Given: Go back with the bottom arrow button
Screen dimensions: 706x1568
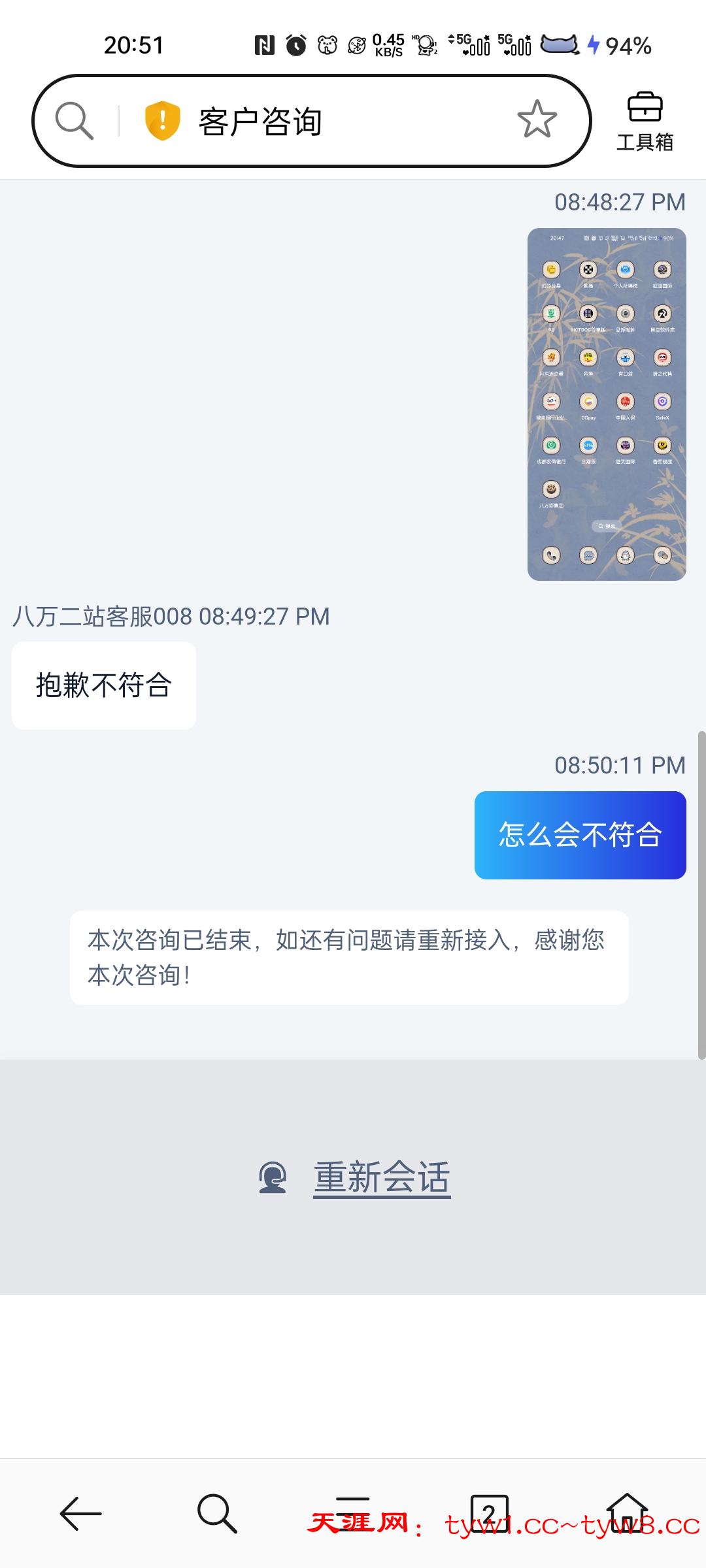Looking at the screenshot, I should tap(80, 1513).
